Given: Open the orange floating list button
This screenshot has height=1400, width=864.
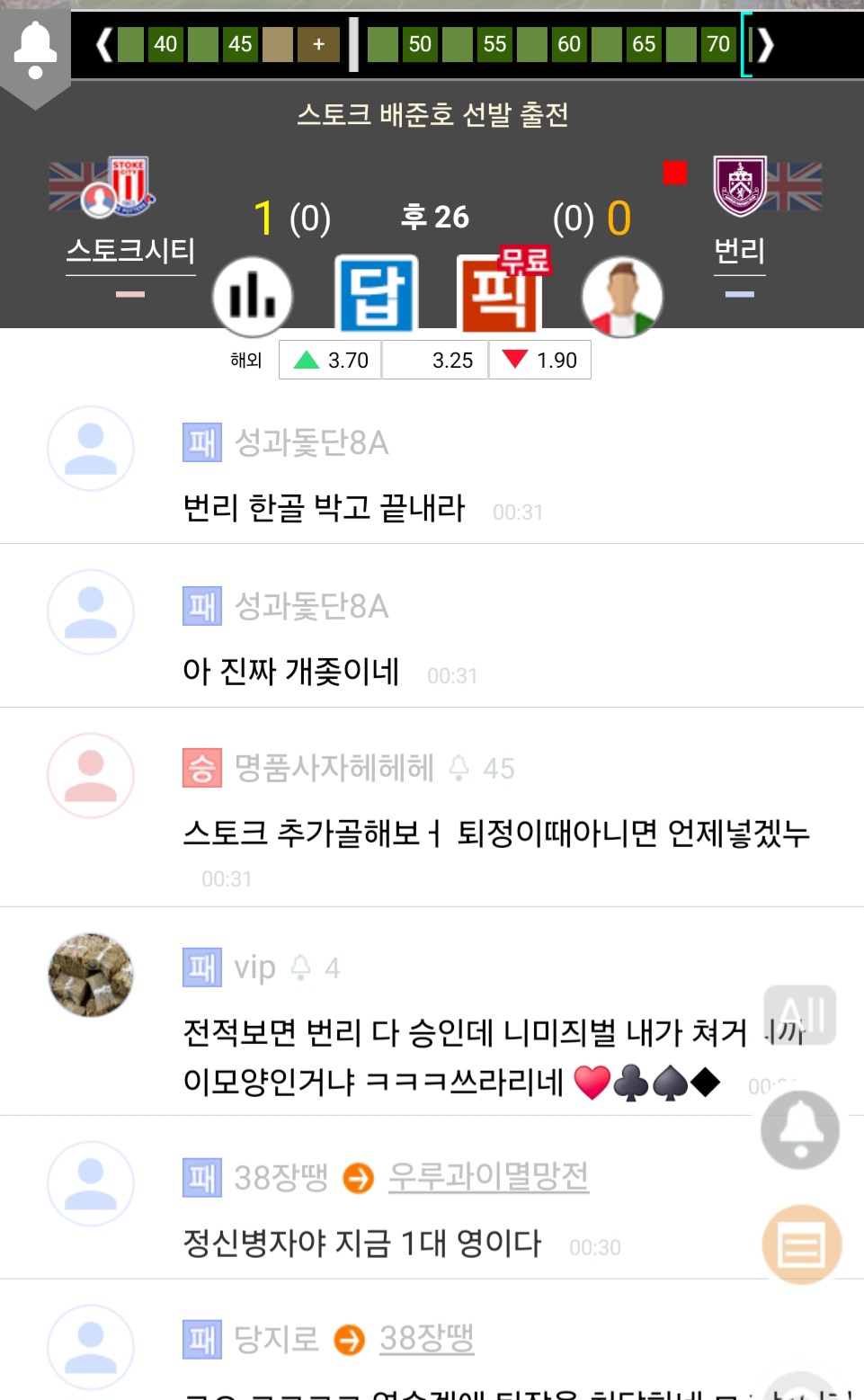Looking at the screenshot, I should pyautogui.click(x=802, y=1244).
